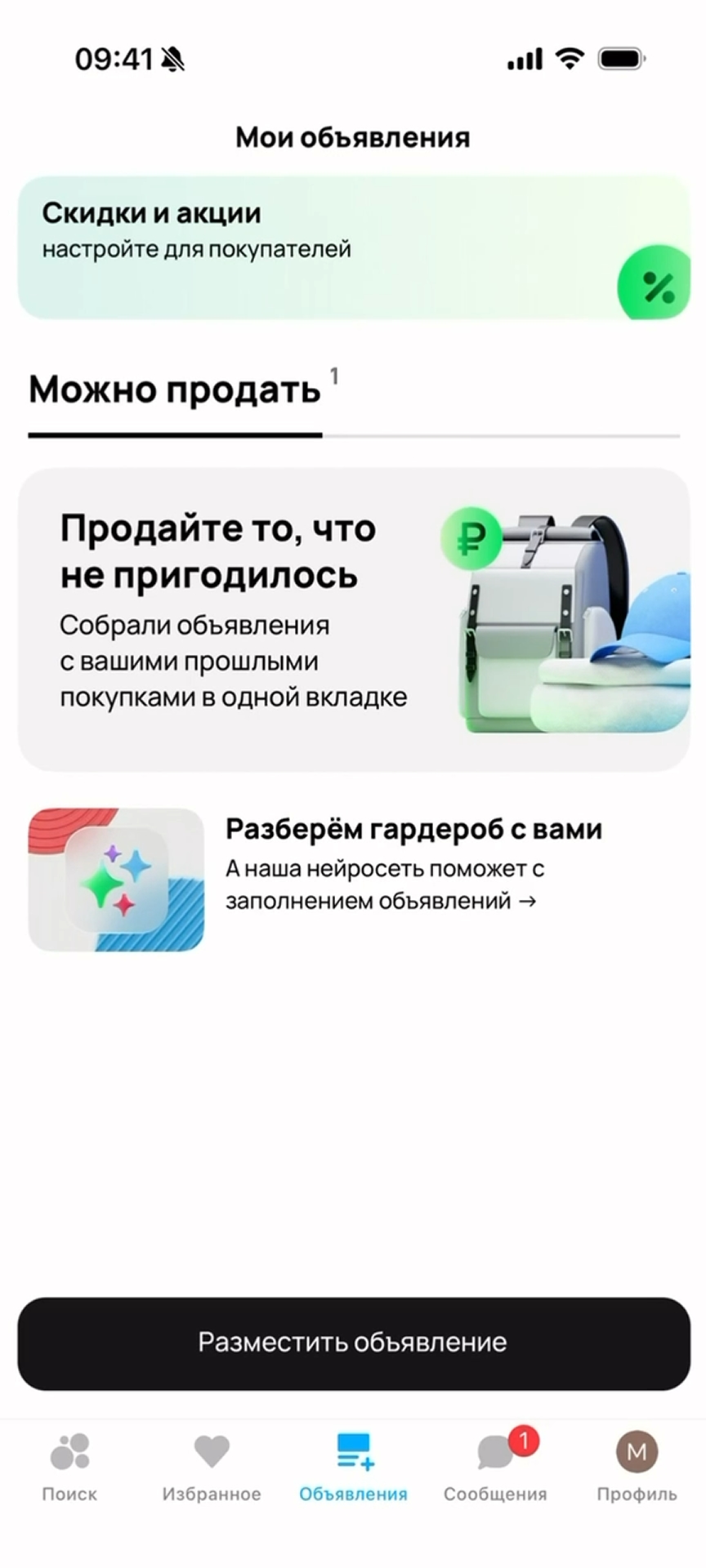The image size is (706, 1568).
Task: Select the Можно продать tab
Action: click(x=175, y=390)
